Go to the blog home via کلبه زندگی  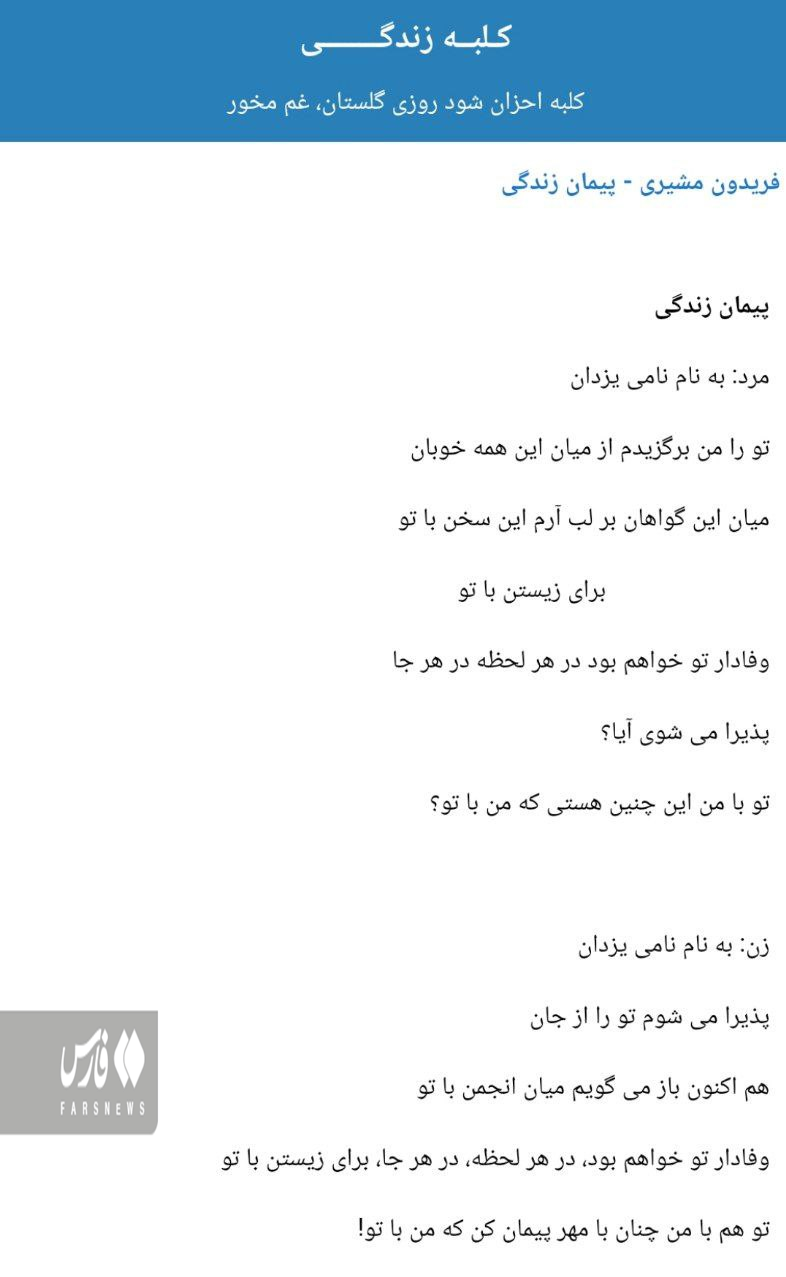[x=405, y=38]
